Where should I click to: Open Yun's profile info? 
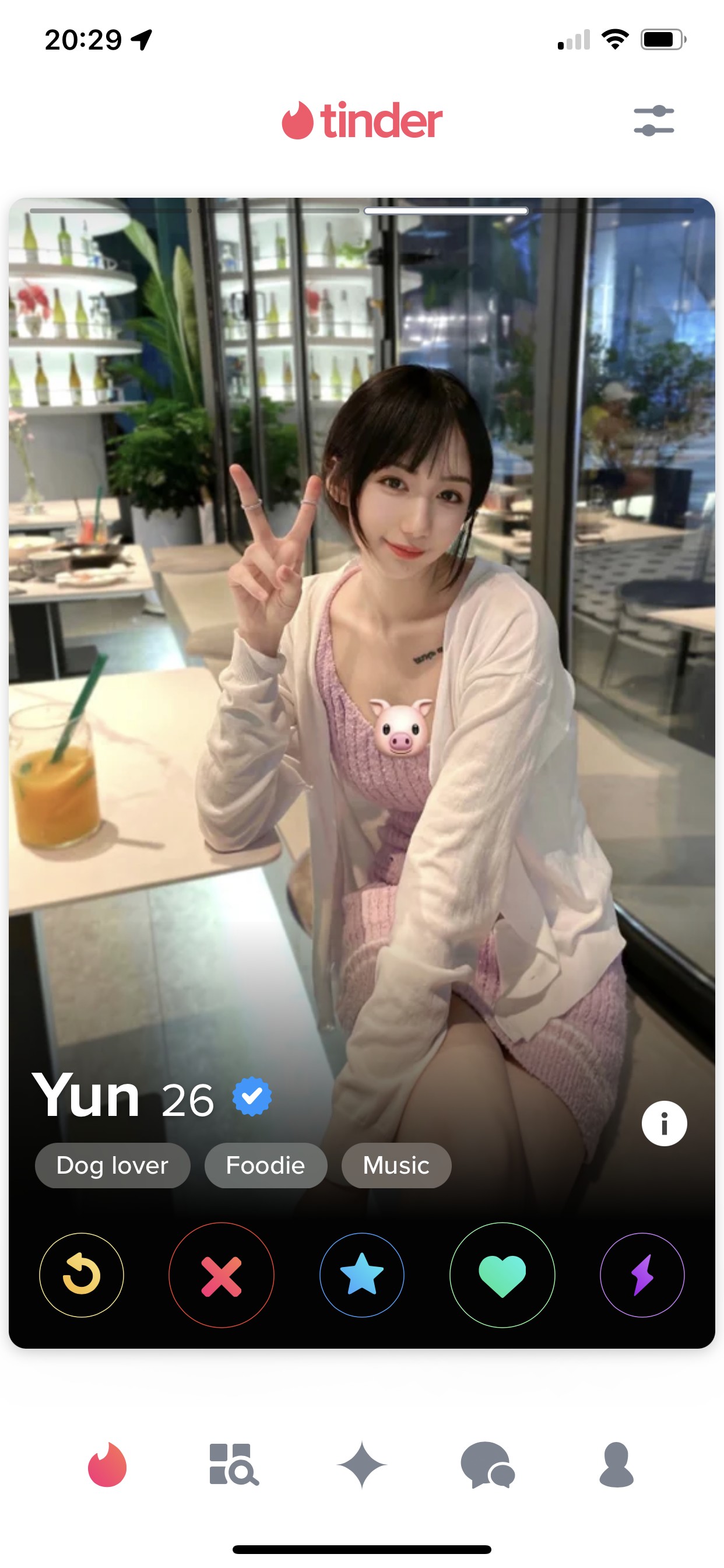pos(664,1123)
